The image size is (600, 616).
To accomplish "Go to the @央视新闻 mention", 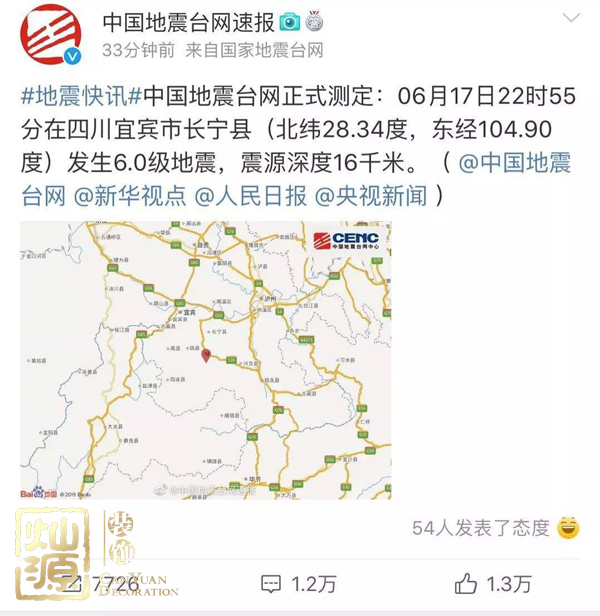I will tap(375, 195).
